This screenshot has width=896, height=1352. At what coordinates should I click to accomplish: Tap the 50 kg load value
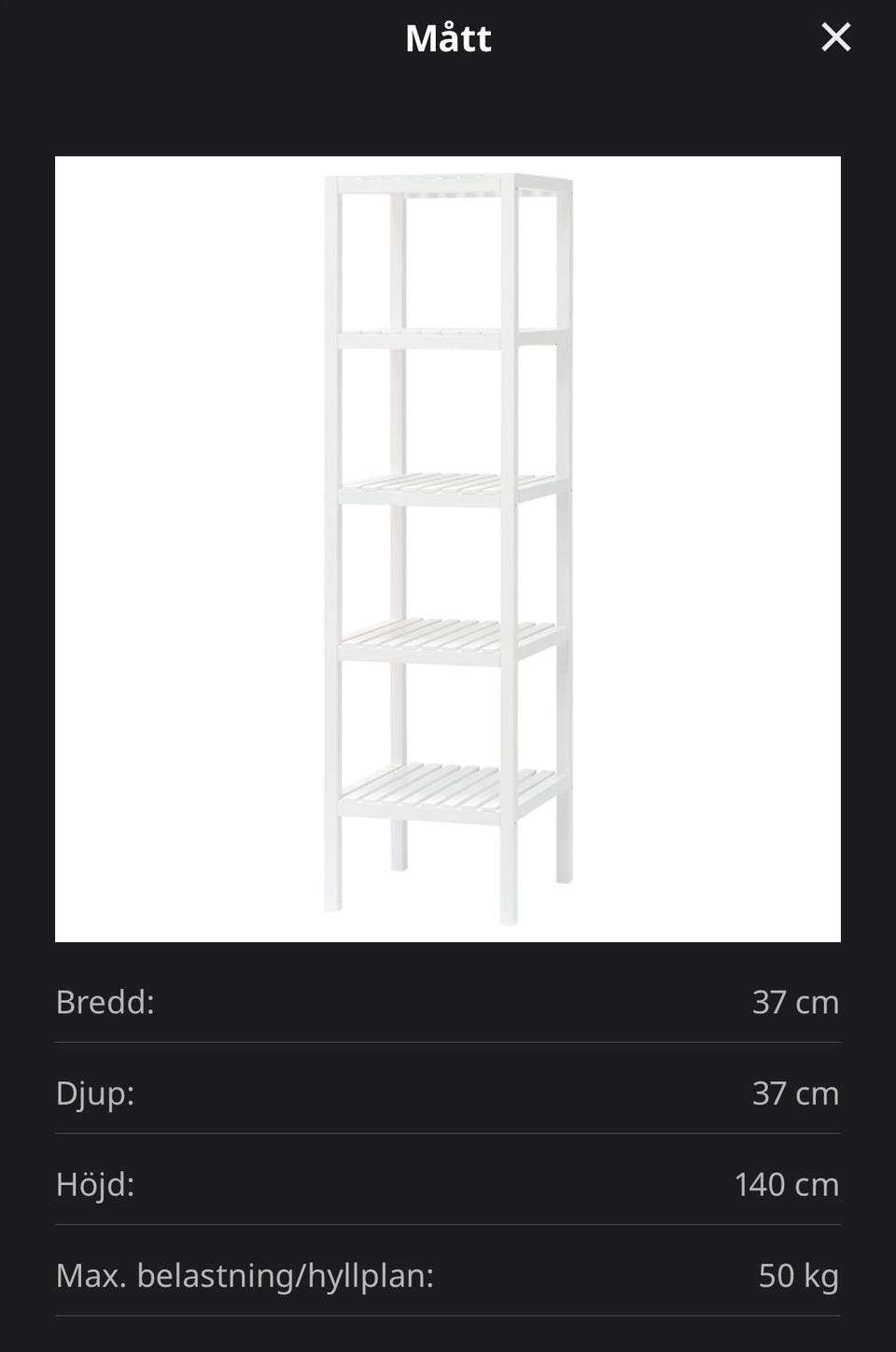pos(799,1276)
